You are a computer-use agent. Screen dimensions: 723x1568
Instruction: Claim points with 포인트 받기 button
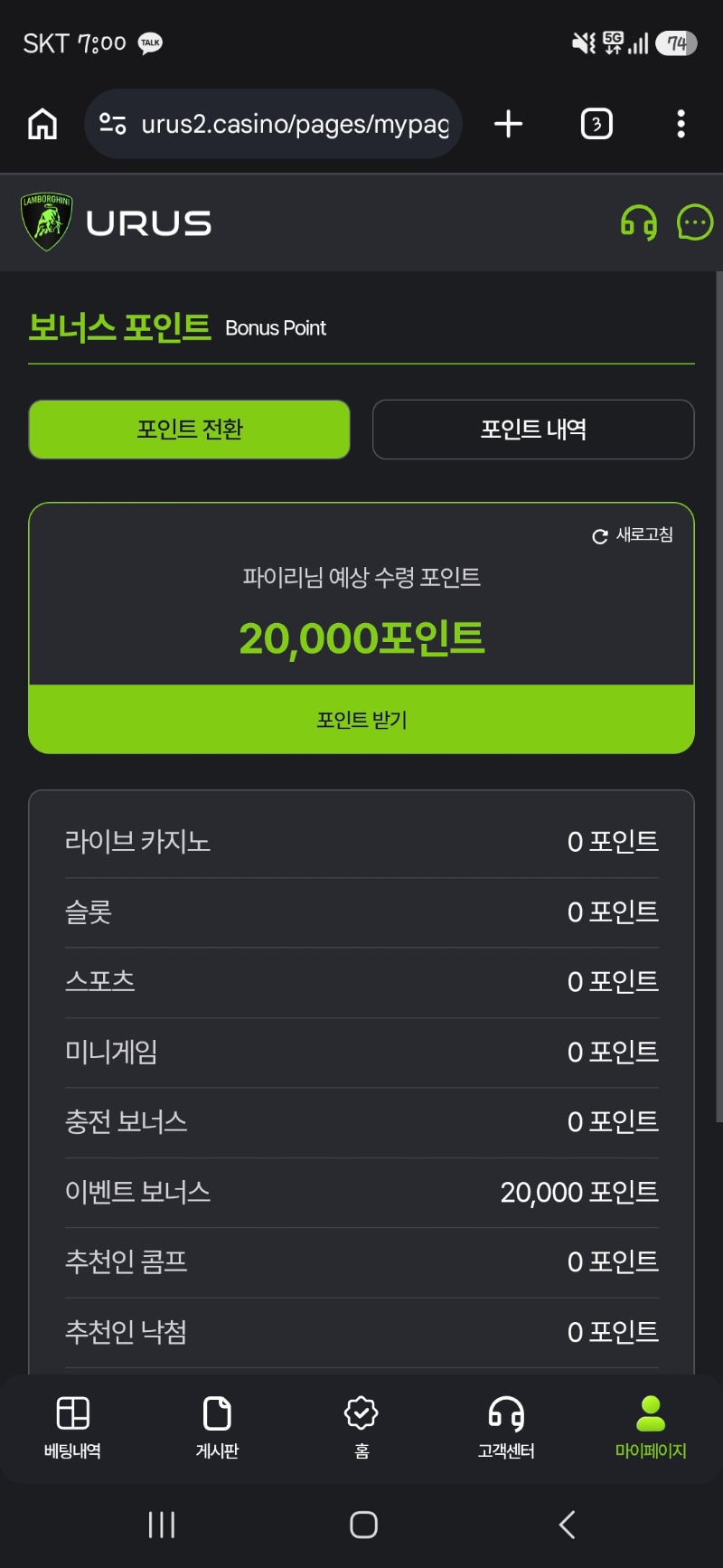(x=361, y=720)
